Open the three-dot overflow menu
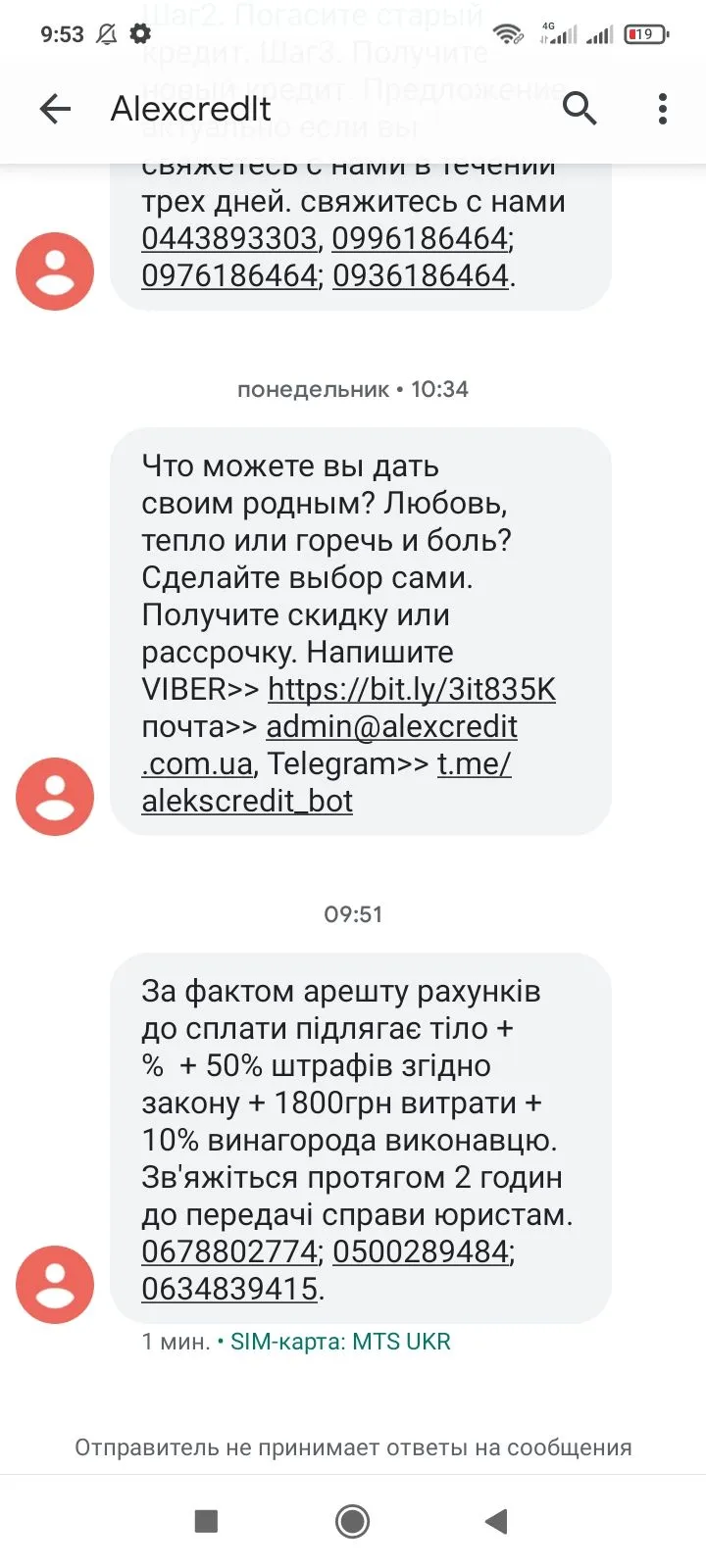Image resolution: width=706 pixels, height=1568 pixels. click(x=663, y=109)
